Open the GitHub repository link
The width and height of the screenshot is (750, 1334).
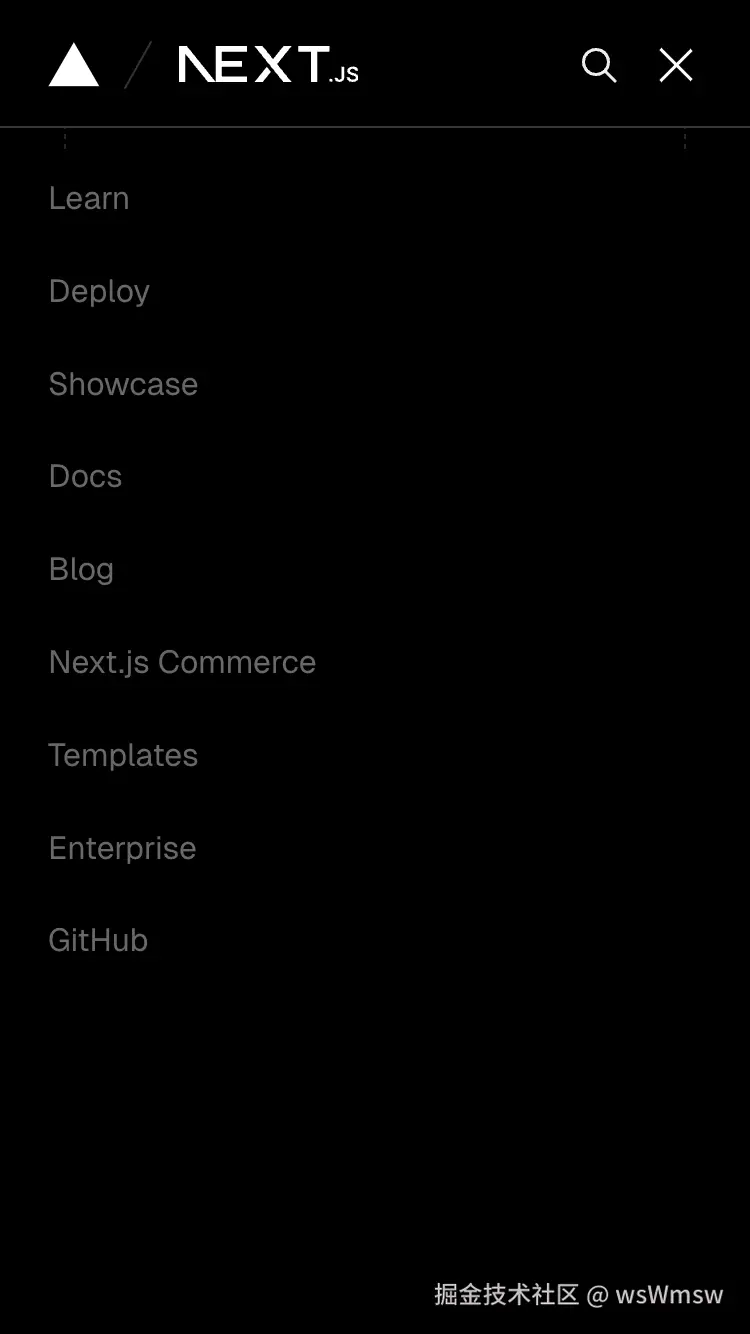click(x=98, y=940)
